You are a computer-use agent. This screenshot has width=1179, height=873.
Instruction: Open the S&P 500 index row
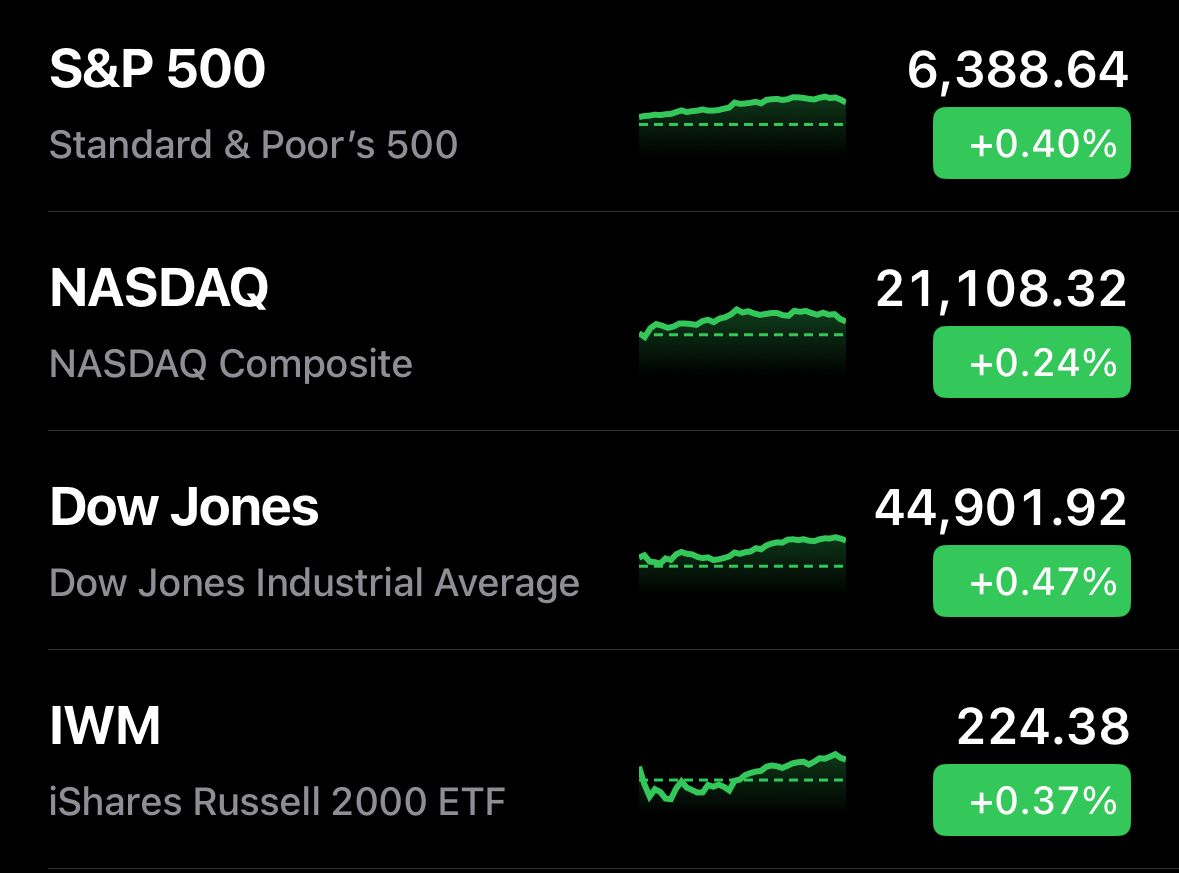[300, 105]
